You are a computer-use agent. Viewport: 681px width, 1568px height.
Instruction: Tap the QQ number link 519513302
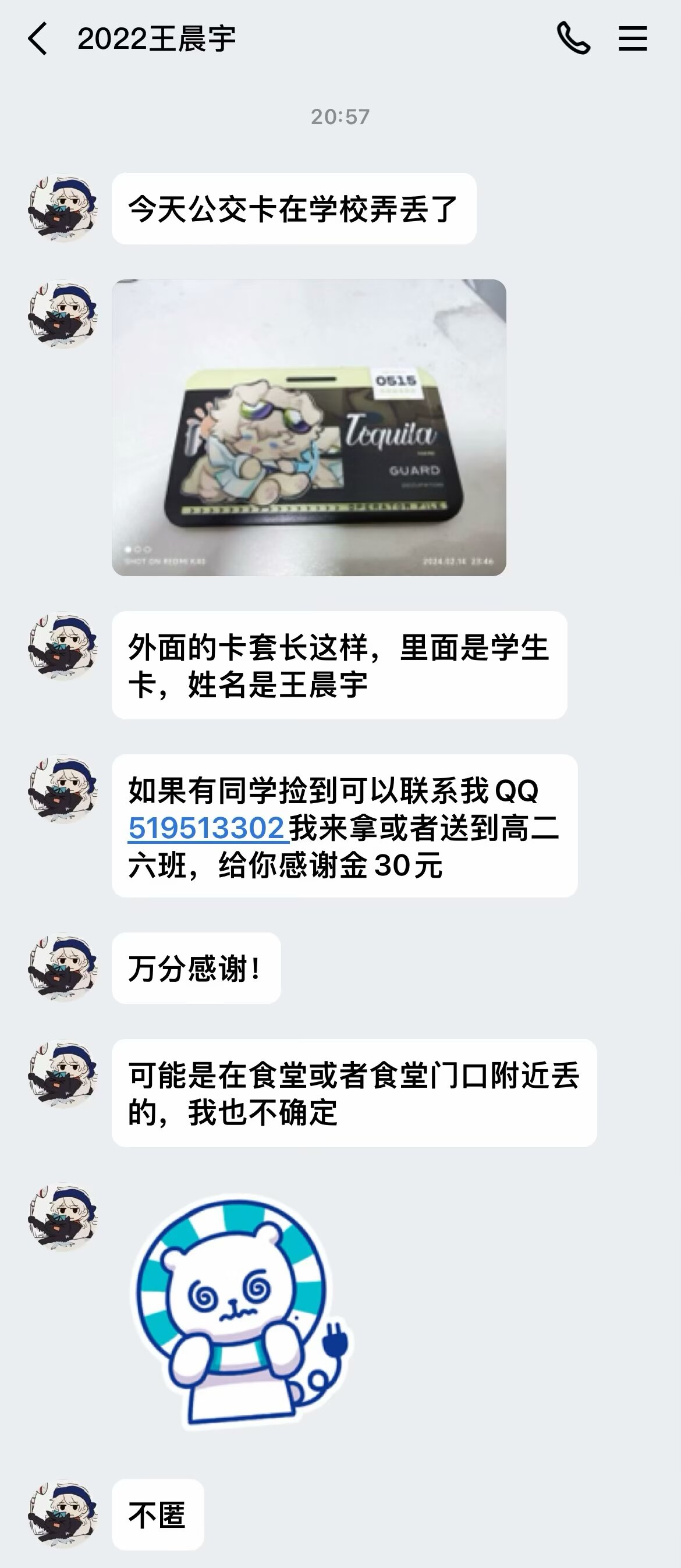pos(206,828)
